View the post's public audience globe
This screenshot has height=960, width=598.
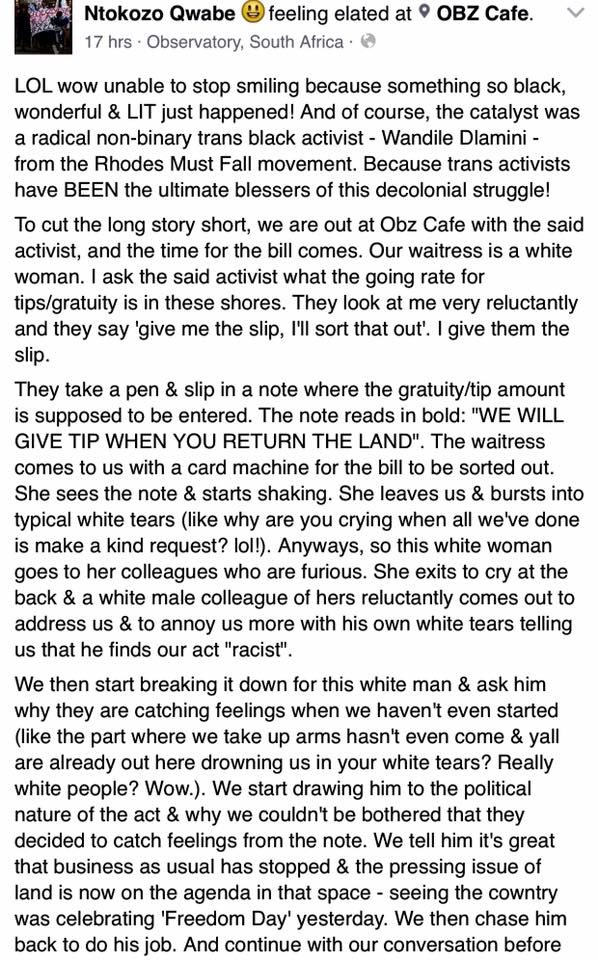[x=368, y=41]
